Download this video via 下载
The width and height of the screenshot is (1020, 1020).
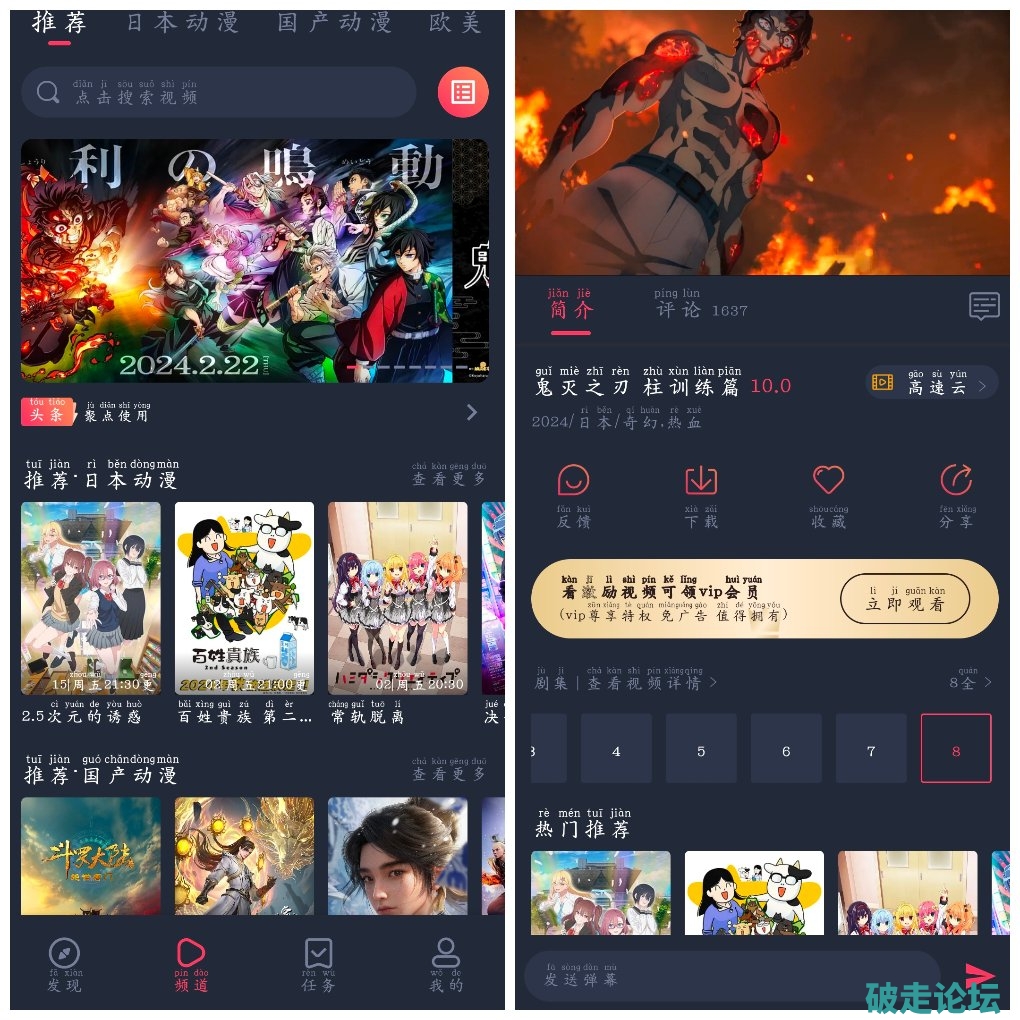tap(700, 495)
